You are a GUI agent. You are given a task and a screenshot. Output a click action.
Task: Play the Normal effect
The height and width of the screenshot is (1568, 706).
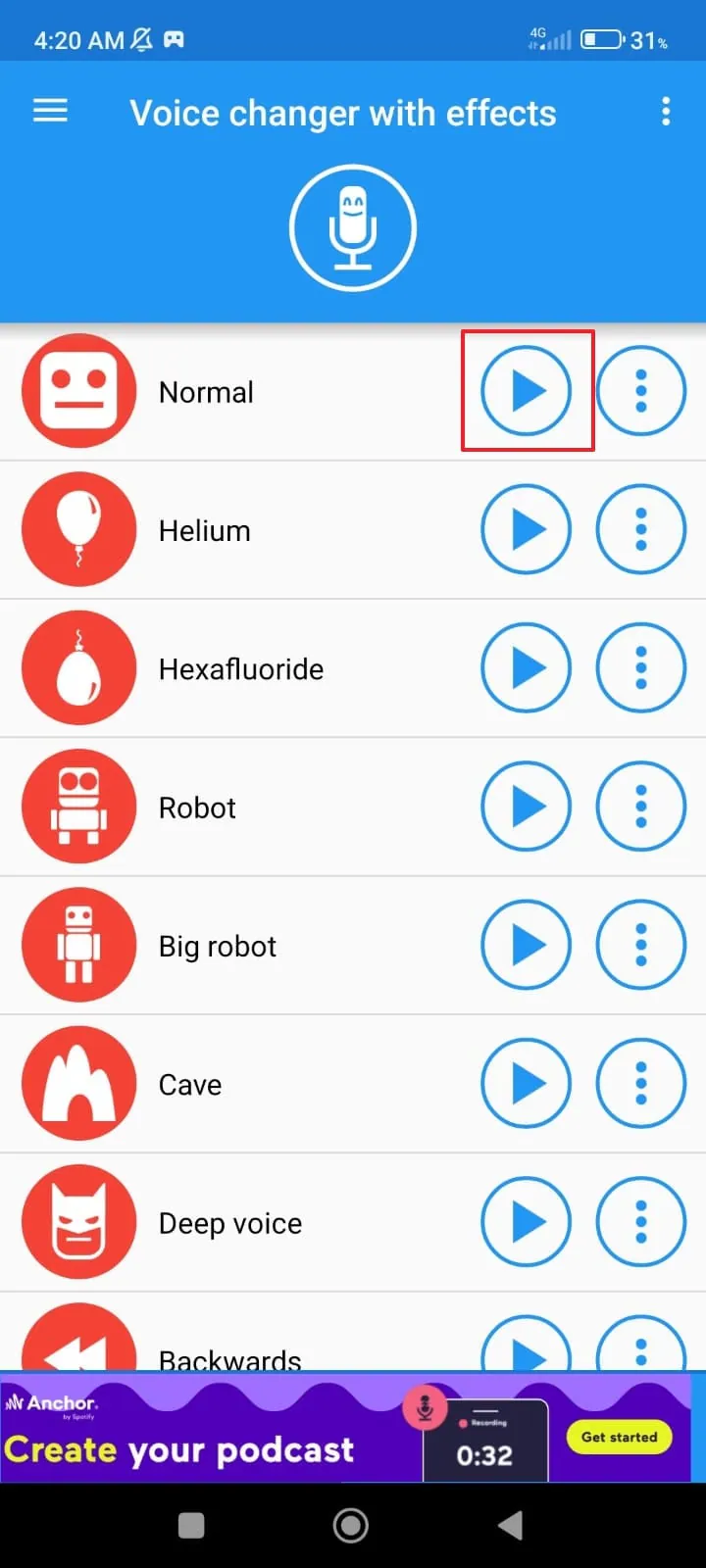point(527,391)
